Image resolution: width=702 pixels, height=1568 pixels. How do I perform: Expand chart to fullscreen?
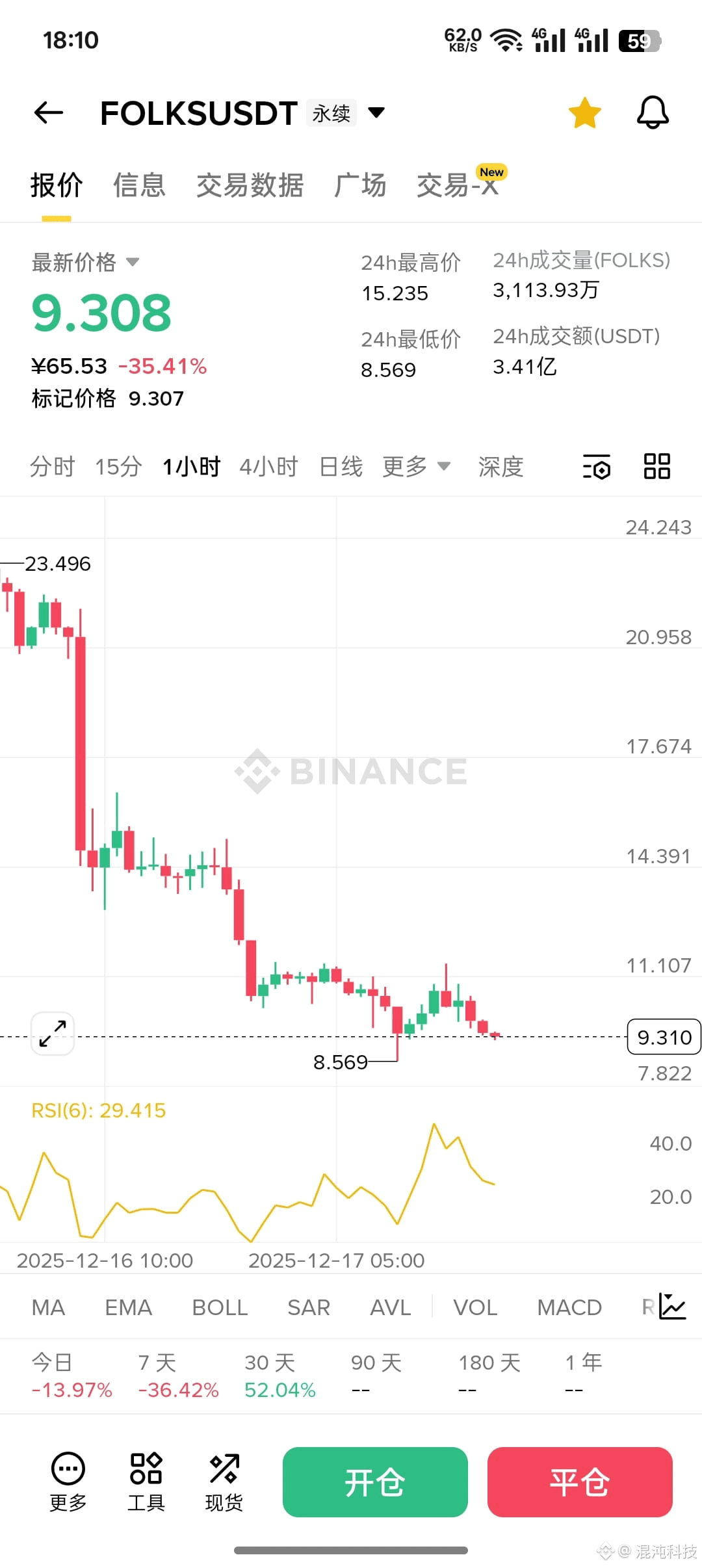(53, 1033)
